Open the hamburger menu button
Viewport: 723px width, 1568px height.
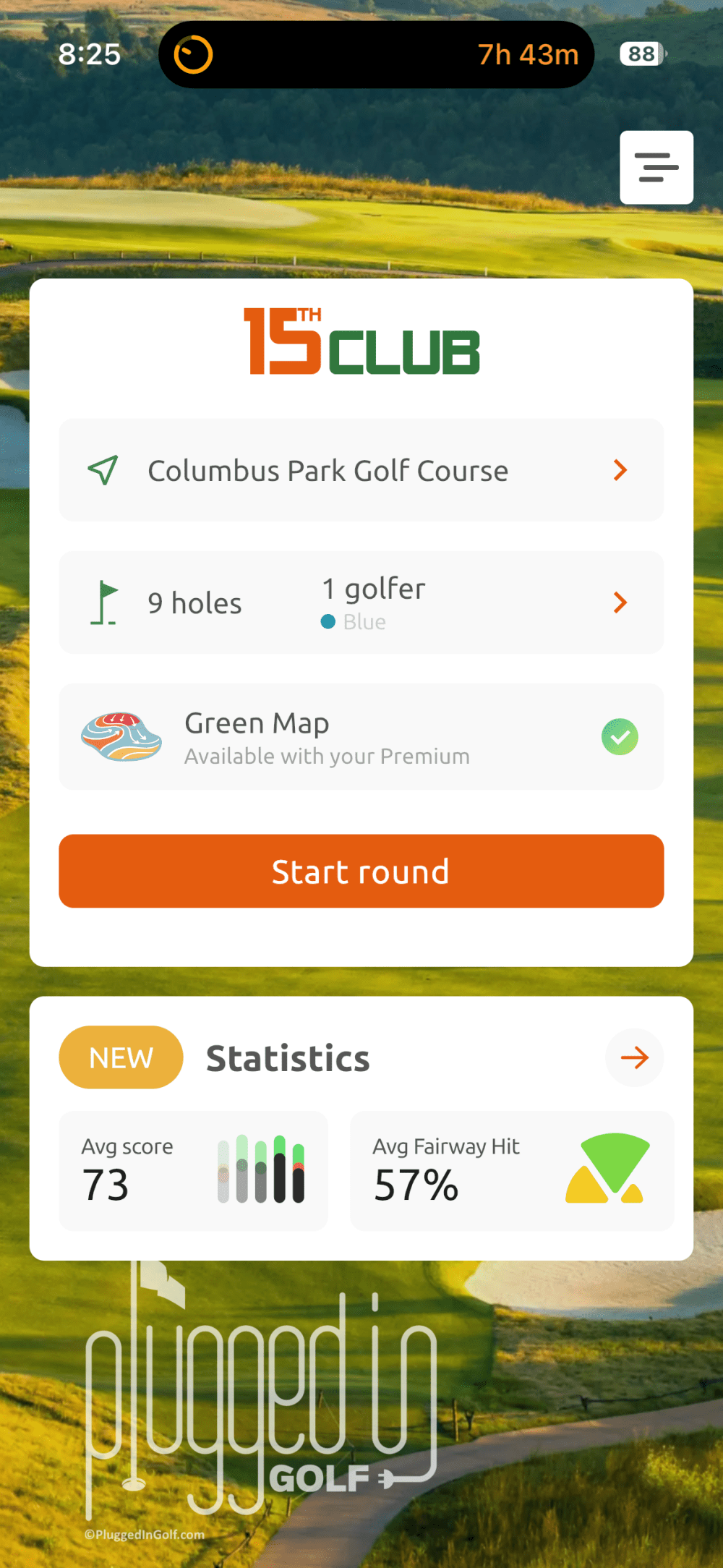(x=656, y=168)
